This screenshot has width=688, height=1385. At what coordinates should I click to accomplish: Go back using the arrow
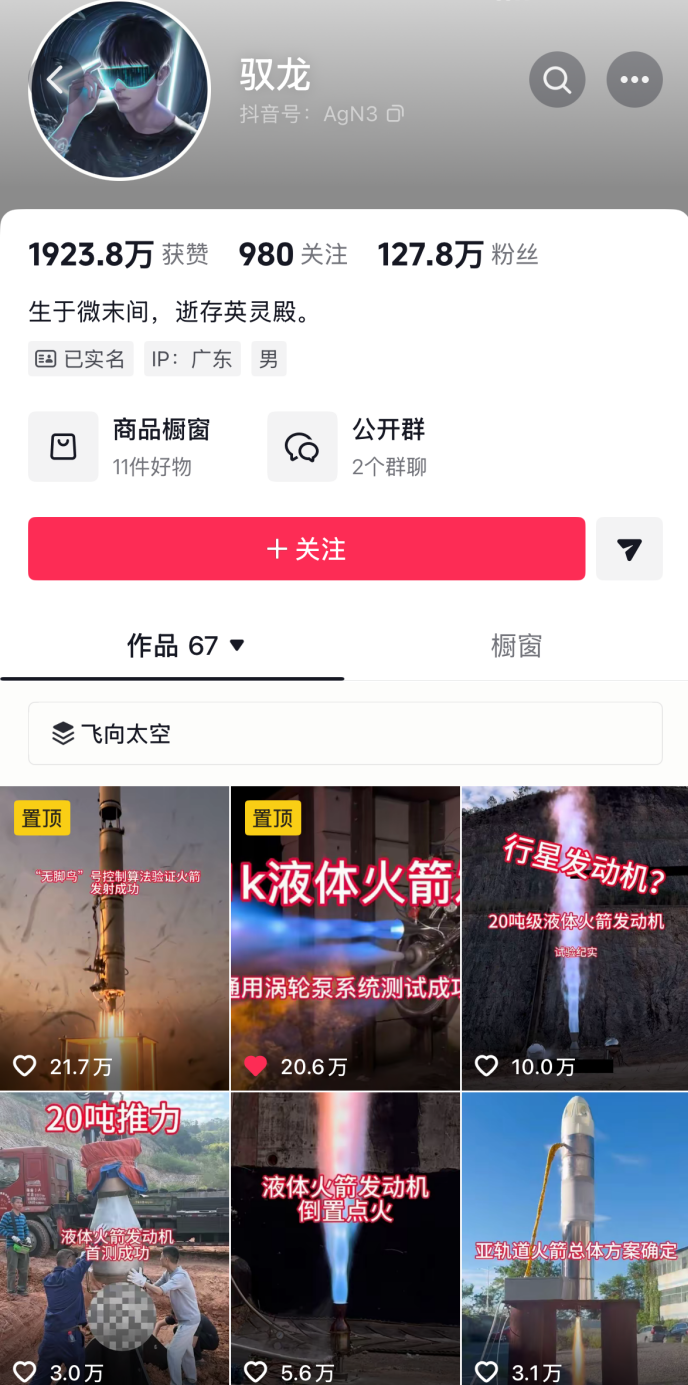coord(56,80)
